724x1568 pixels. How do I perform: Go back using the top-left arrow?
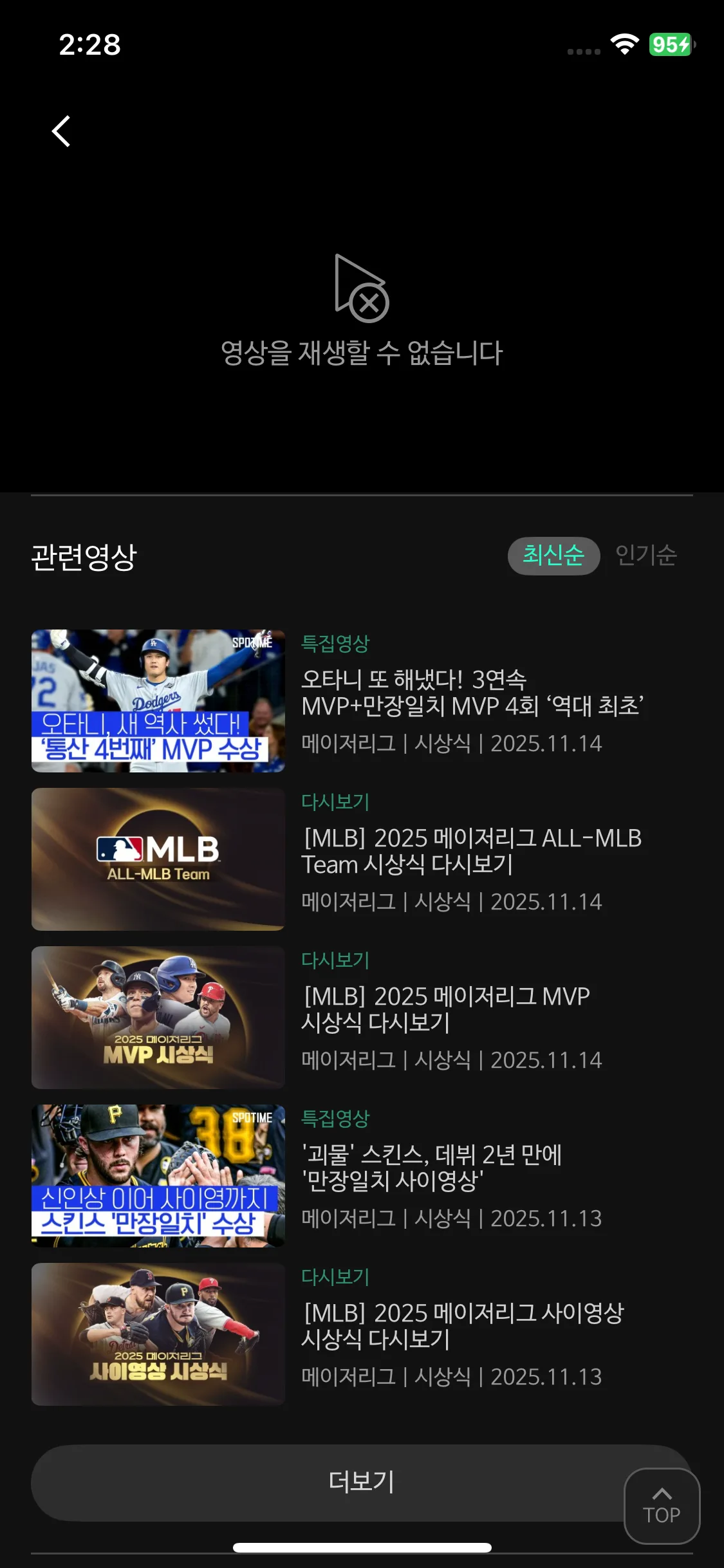point(61,131)
